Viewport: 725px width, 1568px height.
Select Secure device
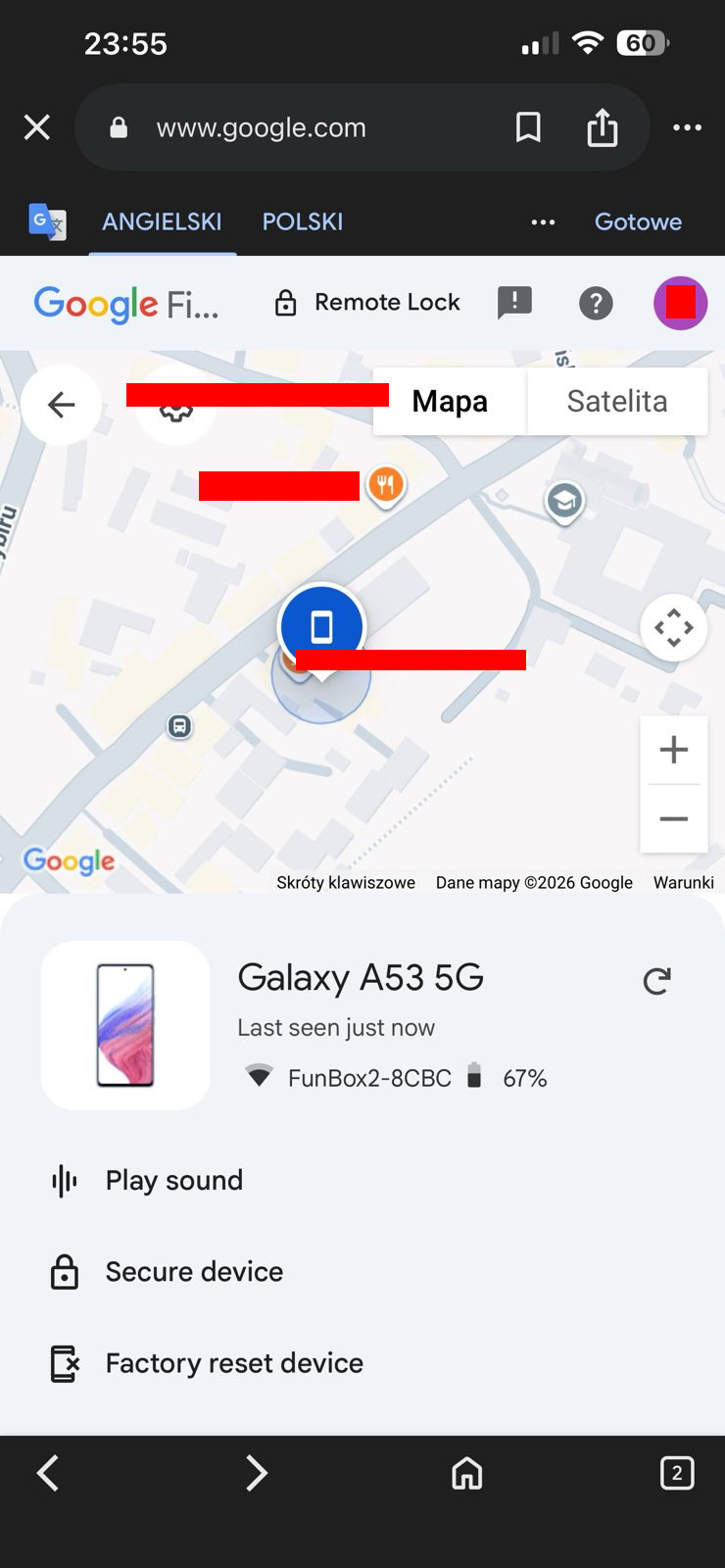coord(193,1271)
